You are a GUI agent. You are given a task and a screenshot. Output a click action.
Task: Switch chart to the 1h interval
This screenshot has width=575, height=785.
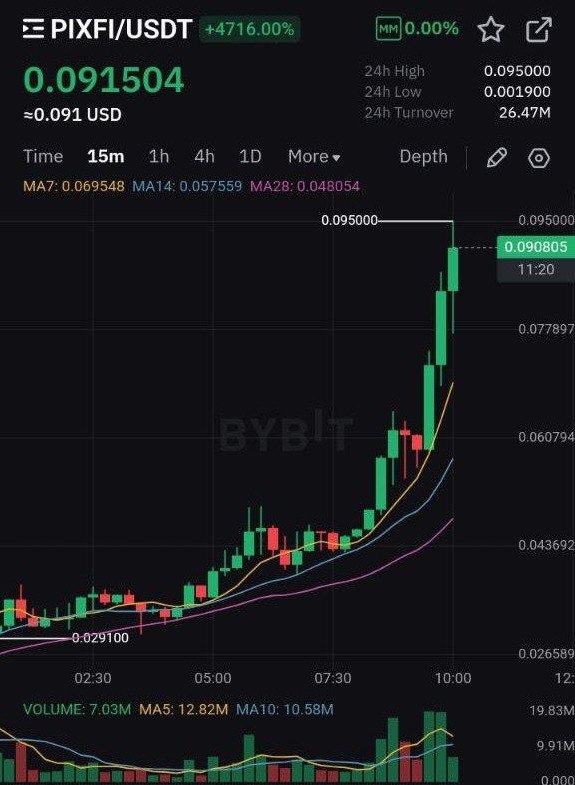(159, 156)
